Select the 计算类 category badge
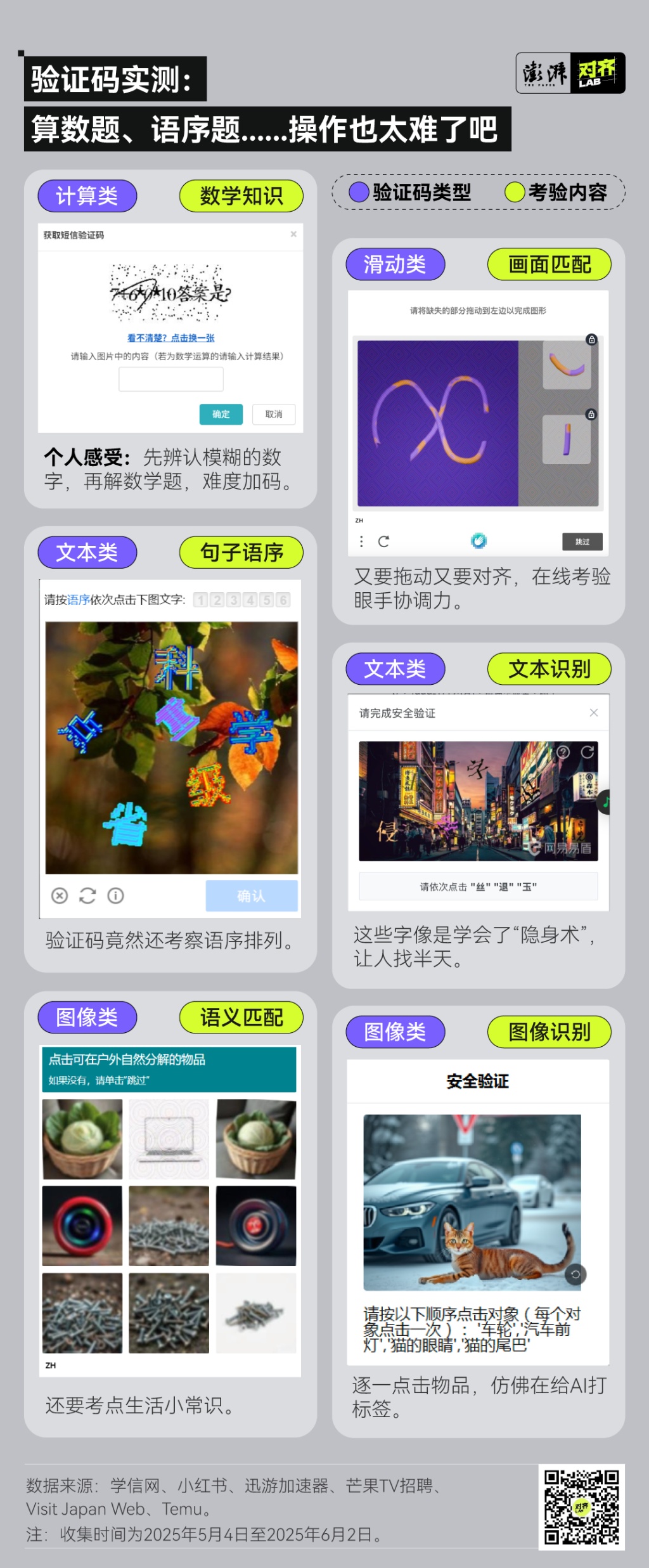This screenshot has height=1568, width=649. 87,196
